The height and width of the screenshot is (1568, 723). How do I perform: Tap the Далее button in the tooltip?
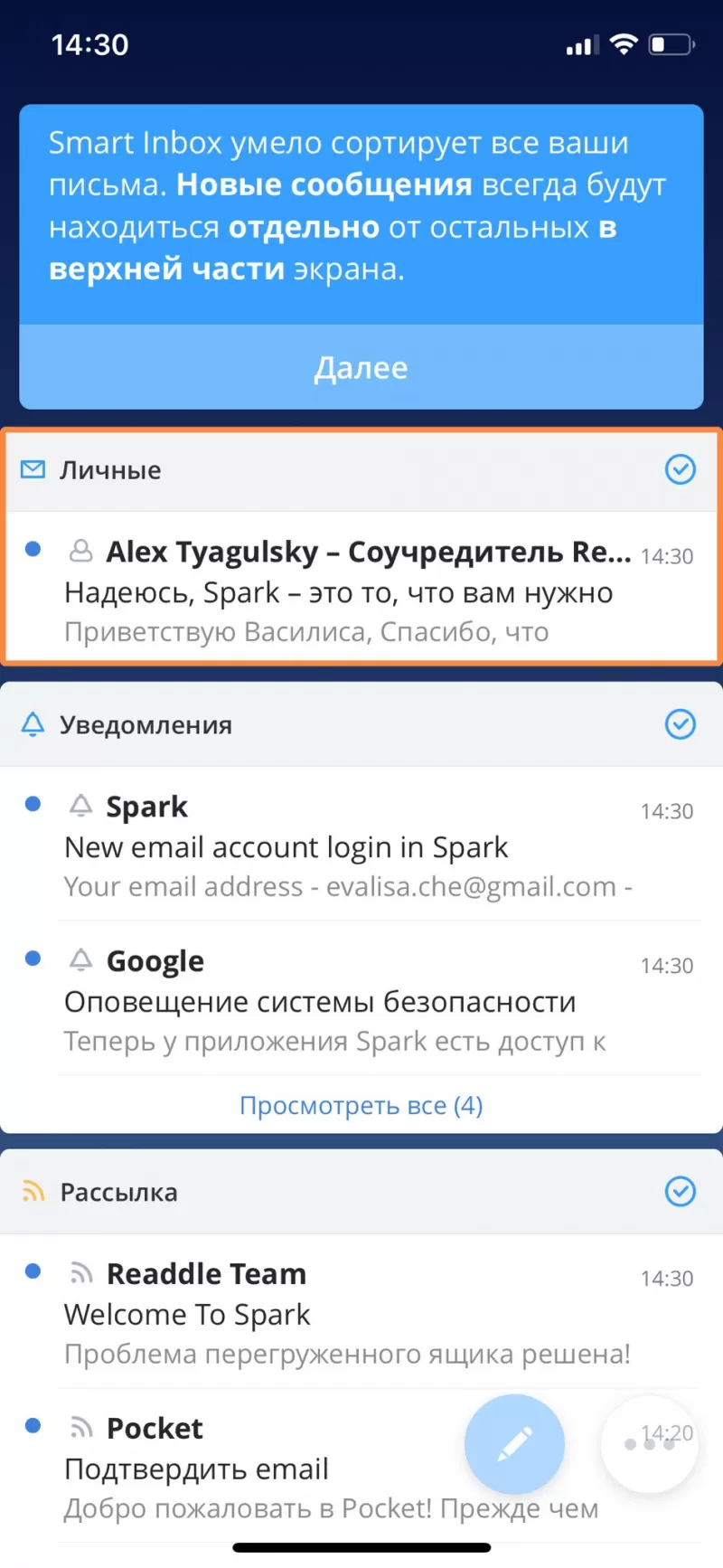(x=361, y=367)
